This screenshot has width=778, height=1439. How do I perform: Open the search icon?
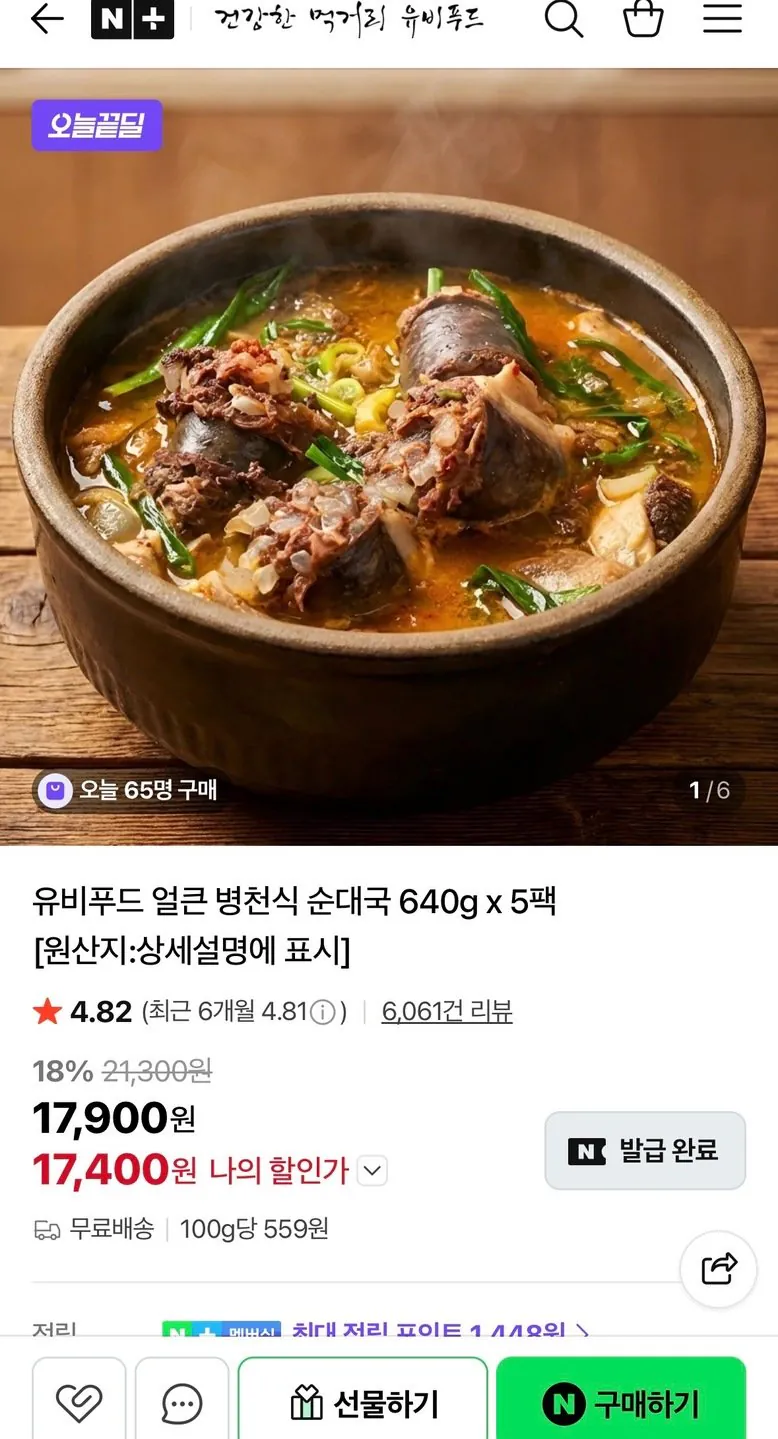[563, 20]
